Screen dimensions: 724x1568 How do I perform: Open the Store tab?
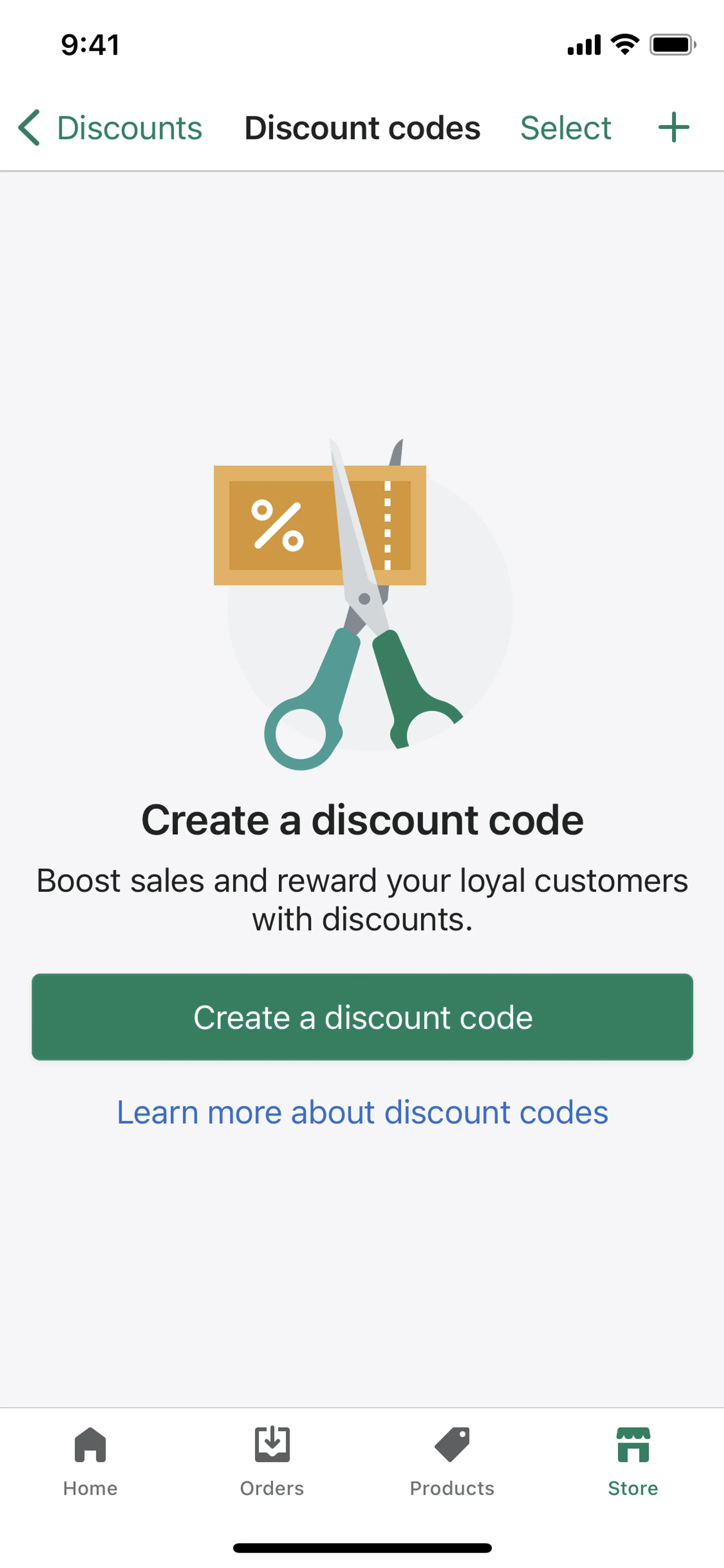pyautogui.click(x=633, y=1461)
